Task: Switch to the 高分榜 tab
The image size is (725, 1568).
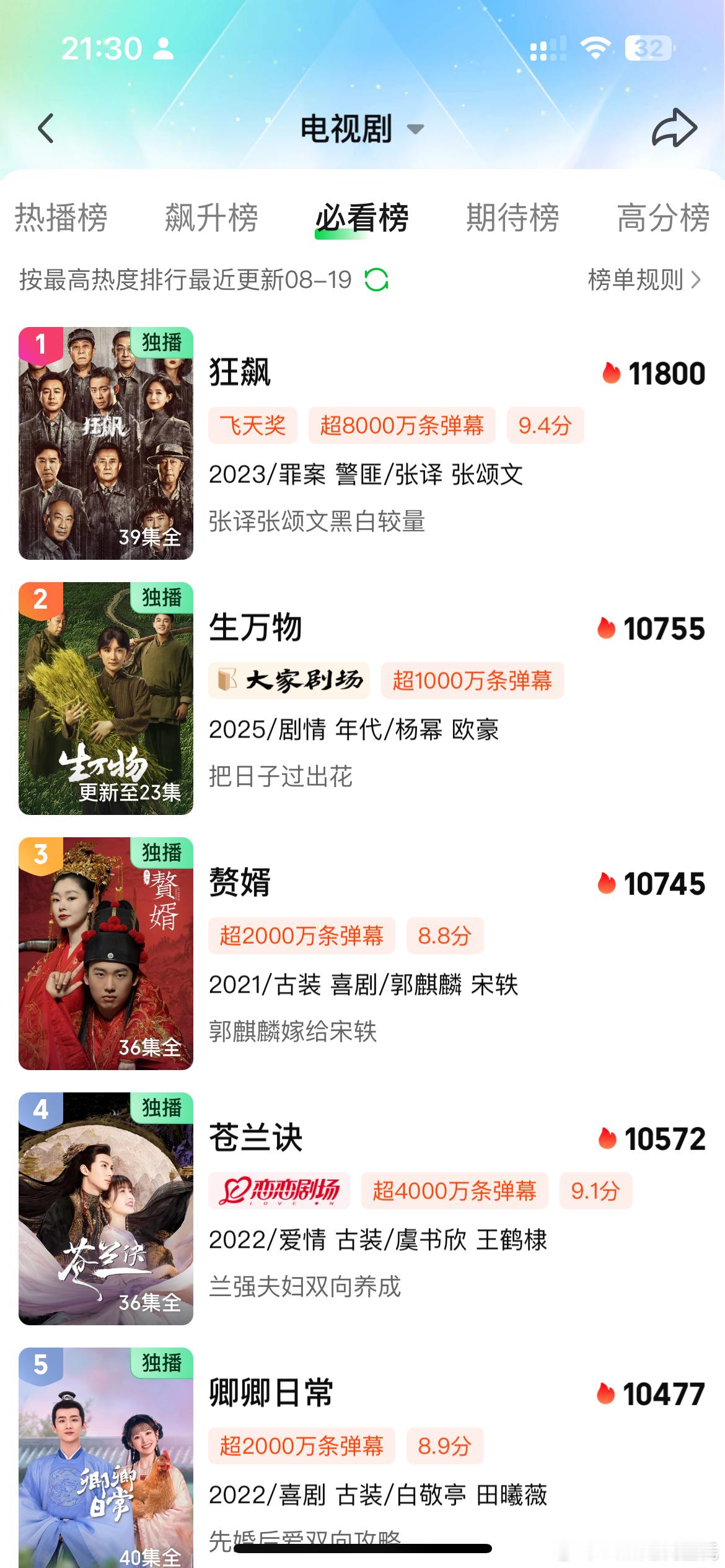Action: coord(663,217)
